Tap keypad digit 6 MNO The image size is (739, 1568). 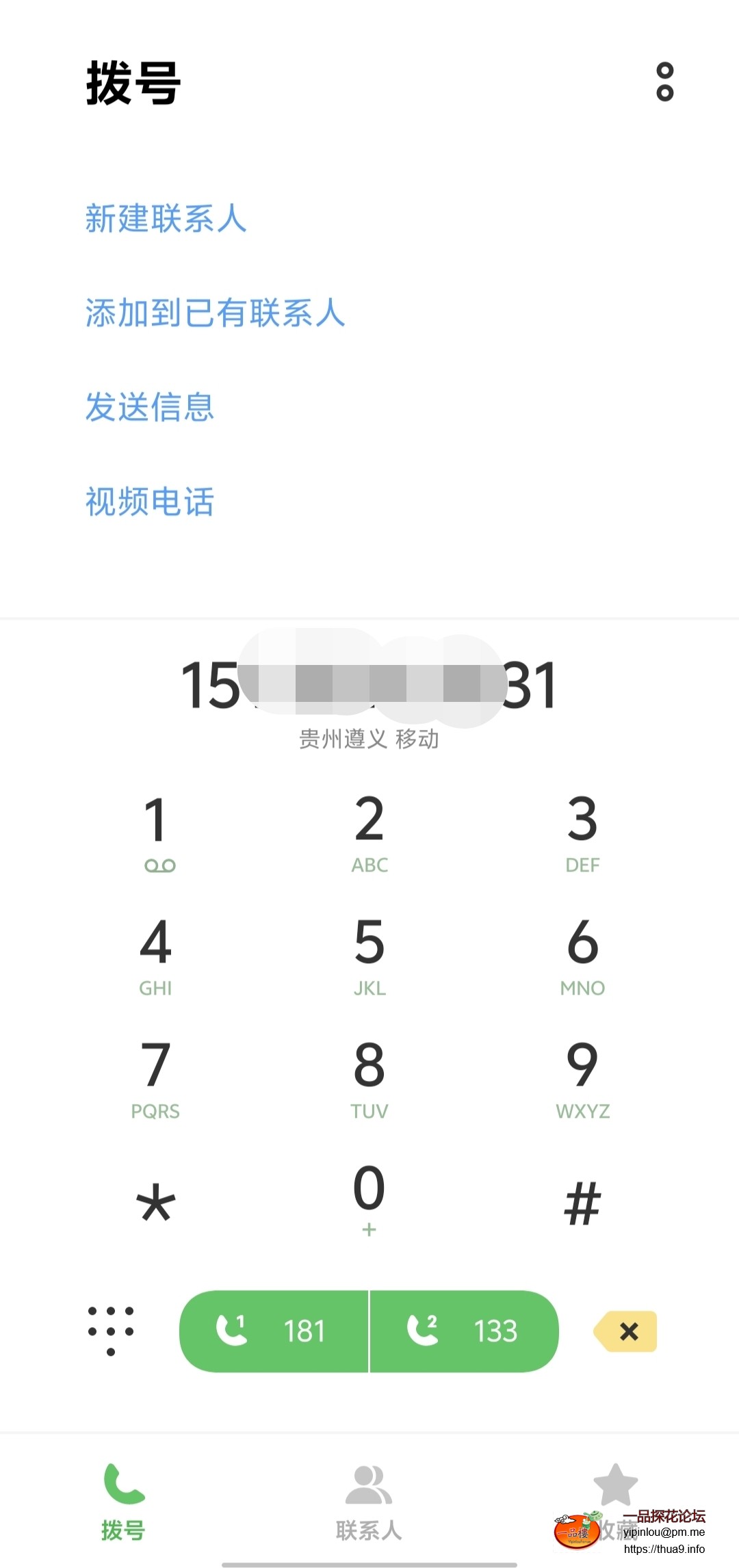[582, 954]
